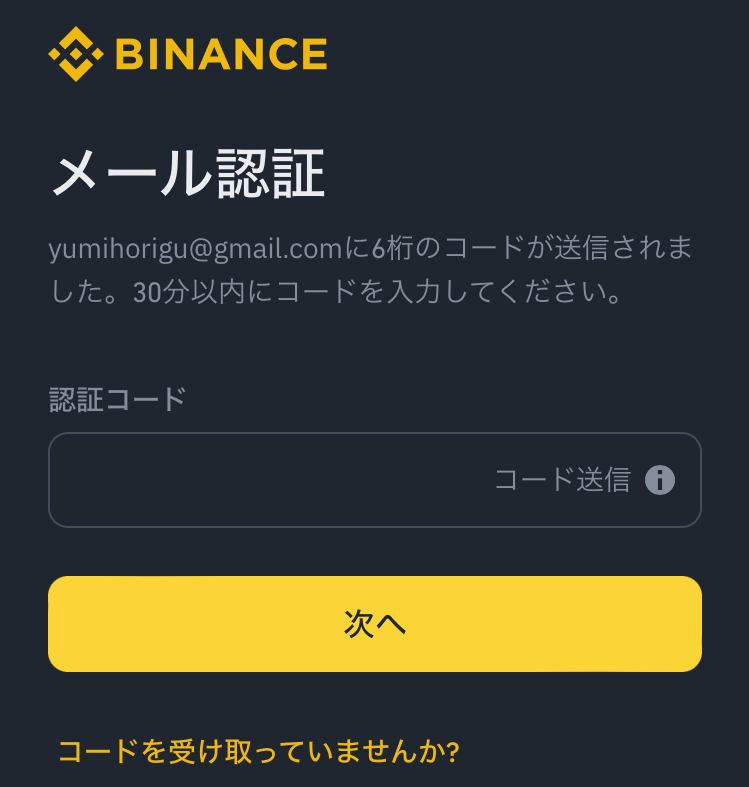
Task: Tap the yellow 次へ button
Action: [375, 624]
